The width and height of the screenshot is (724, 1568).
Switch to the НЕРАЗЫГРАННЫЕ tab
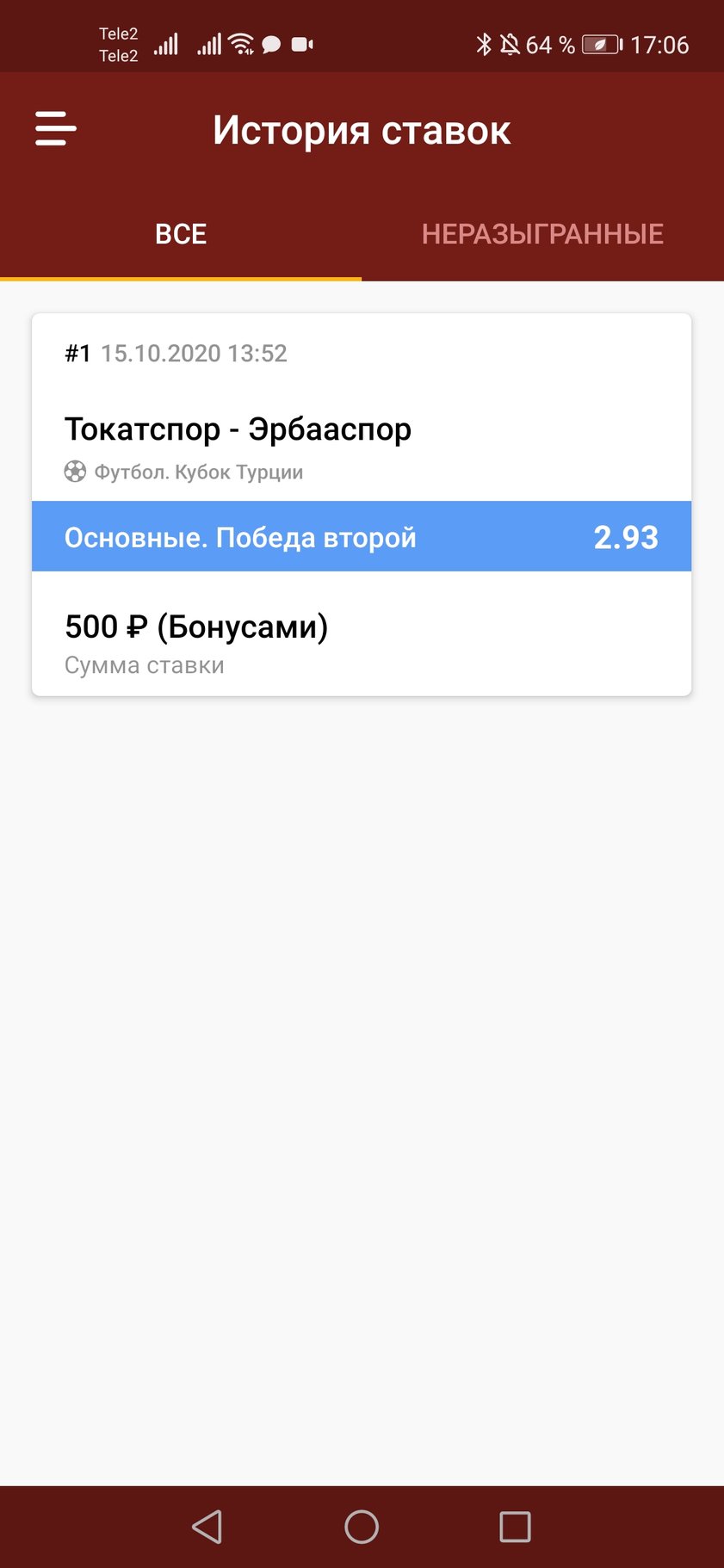click(x=542, y=234)
